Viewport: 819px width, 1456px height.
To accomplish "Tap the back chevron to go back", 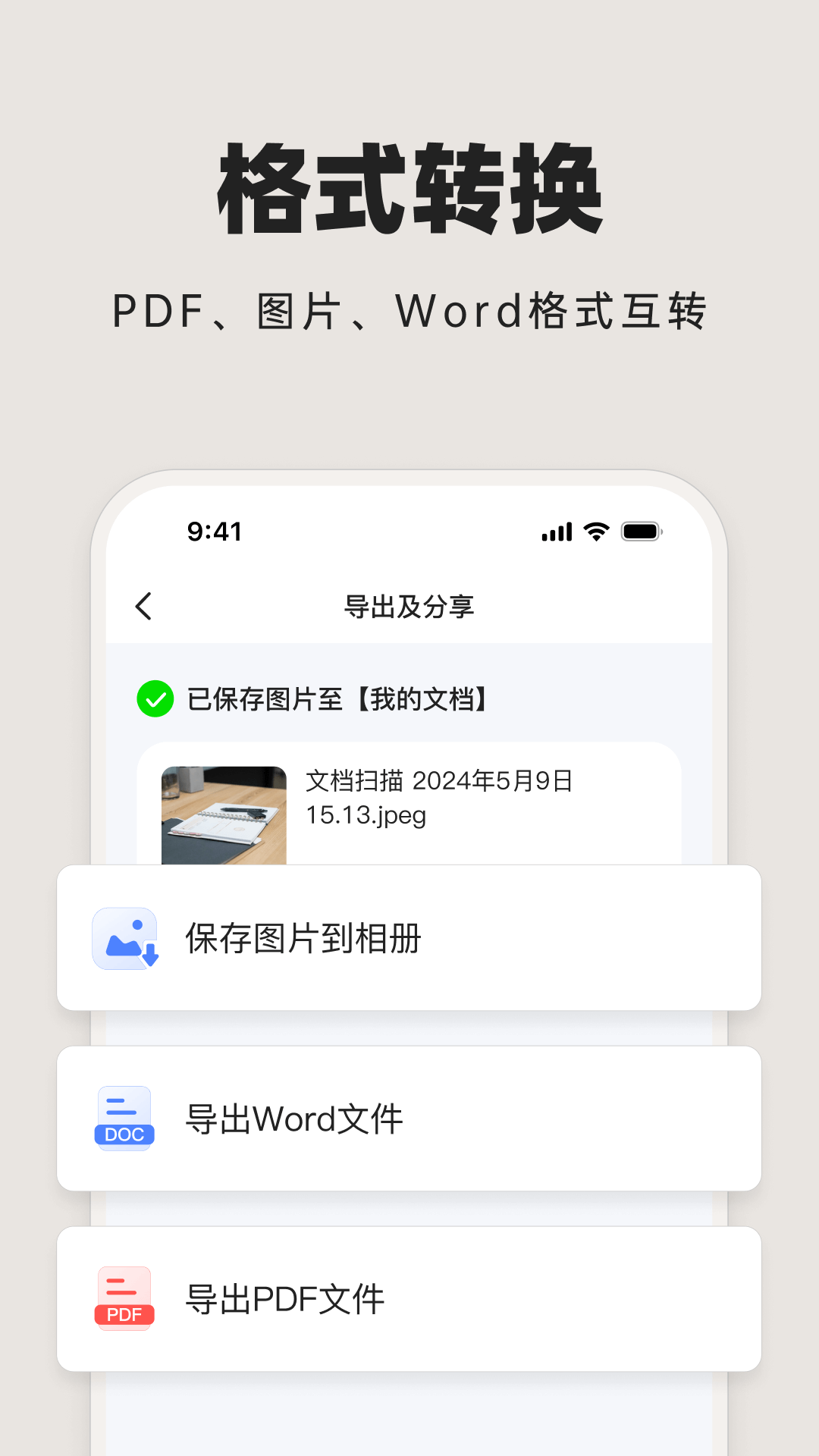I will (x=144, y=607).
